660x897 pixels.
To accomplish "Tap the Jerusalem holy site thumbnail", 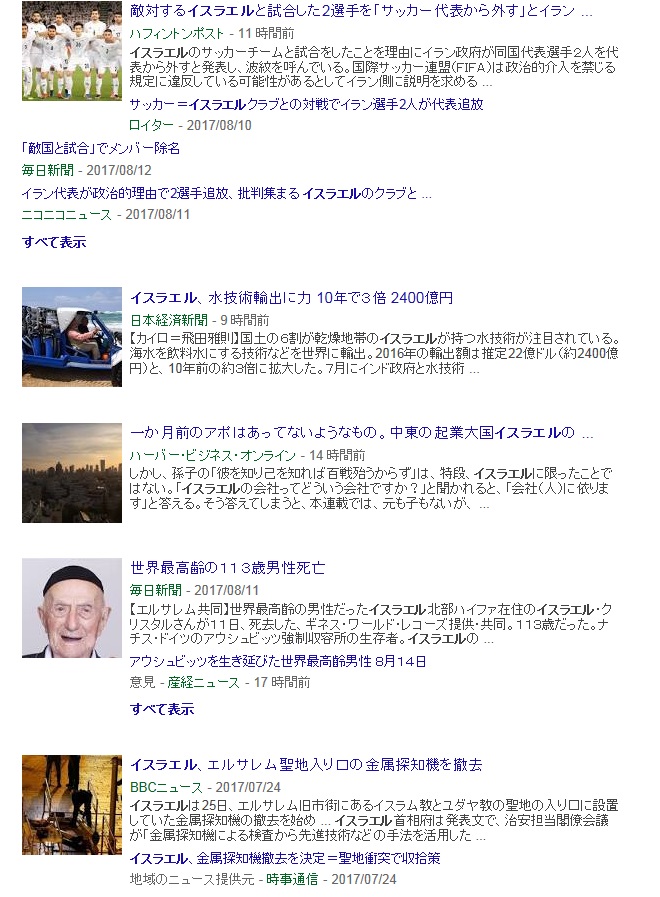I will point(72,804).
